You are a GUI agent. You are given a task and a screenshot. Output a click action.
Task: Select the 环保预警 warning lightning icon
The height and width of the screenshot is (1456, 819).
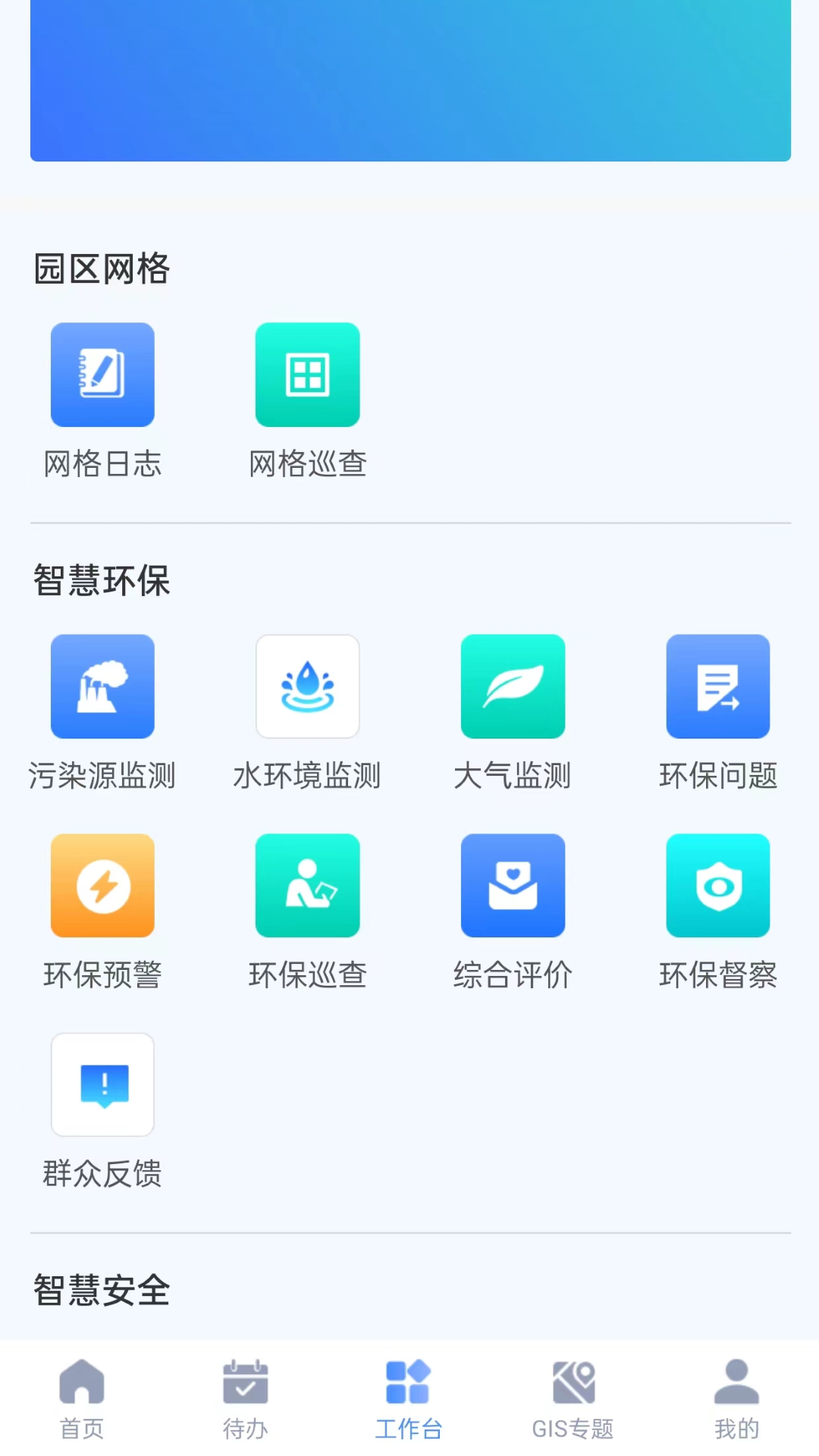click(102, 886)
